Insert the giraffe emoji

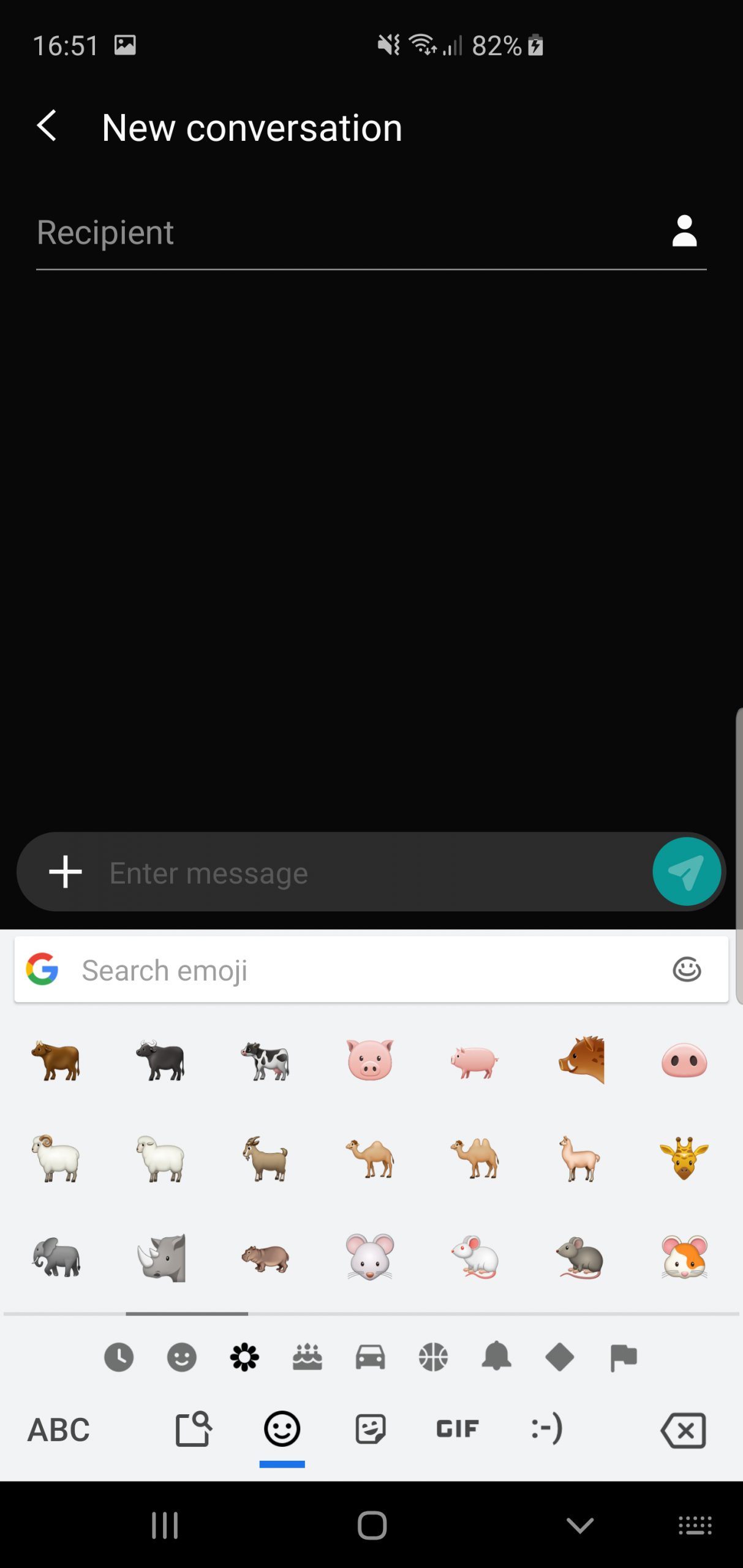684,1158
